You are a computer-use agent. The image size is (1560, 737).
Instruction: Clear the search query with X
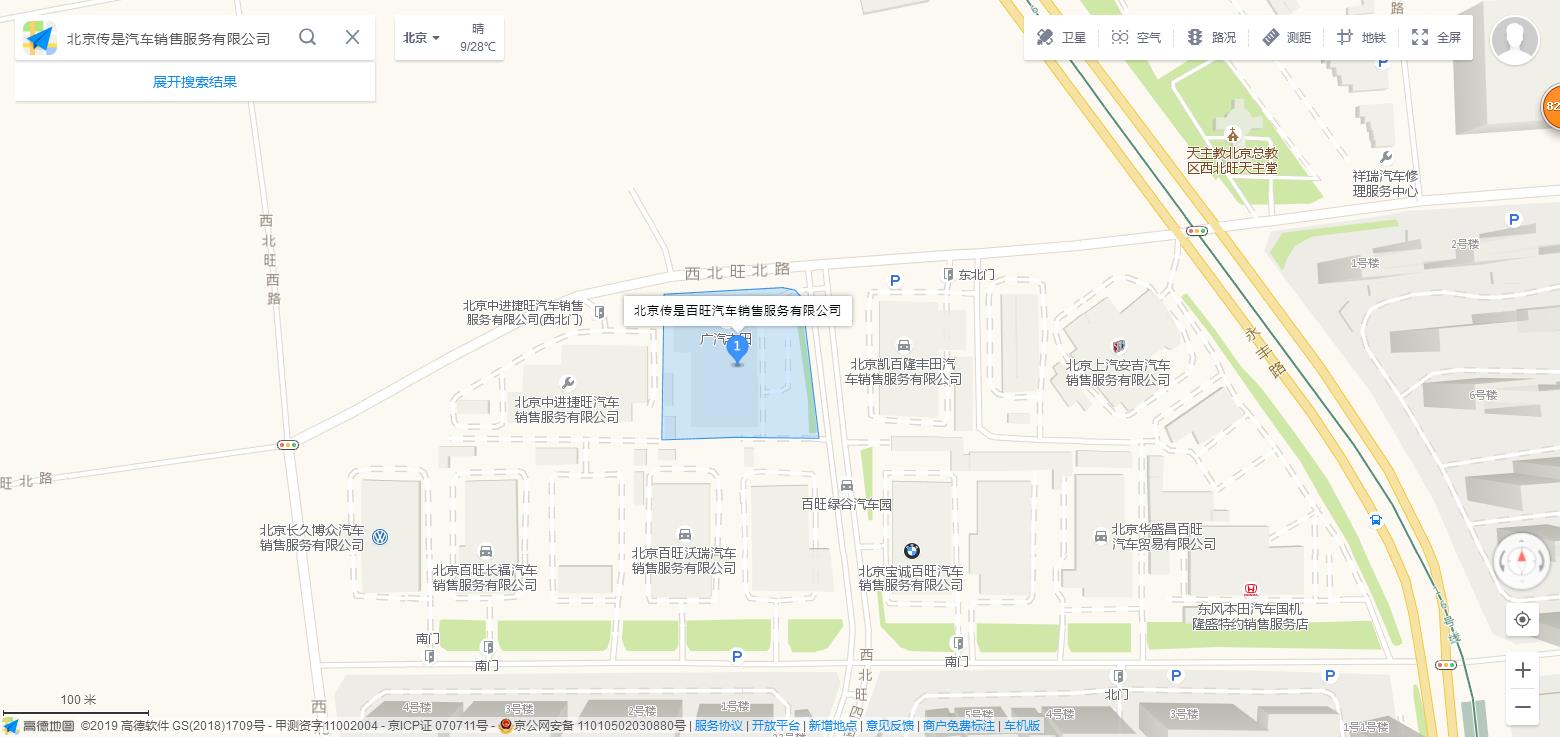352,37
